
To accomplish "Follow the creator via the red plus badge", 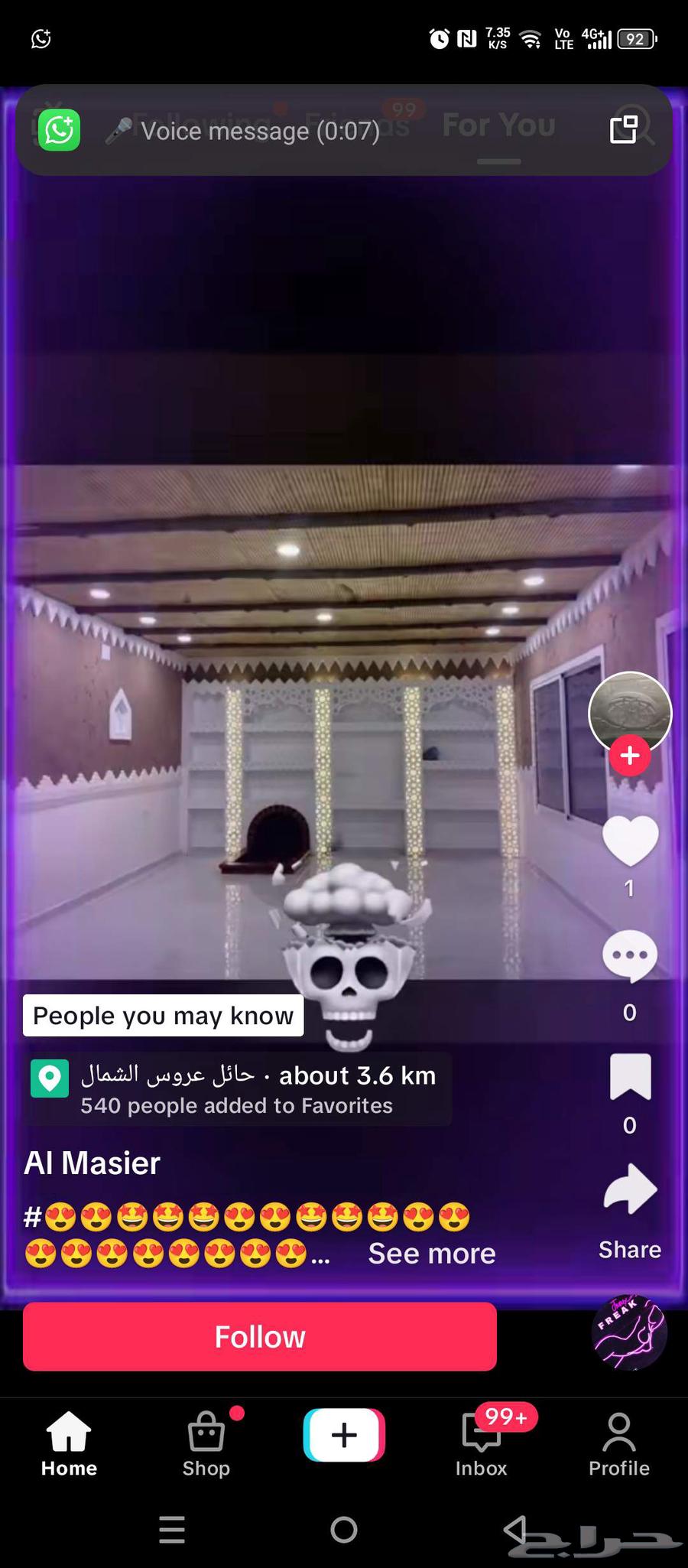I will click(630, 756).
